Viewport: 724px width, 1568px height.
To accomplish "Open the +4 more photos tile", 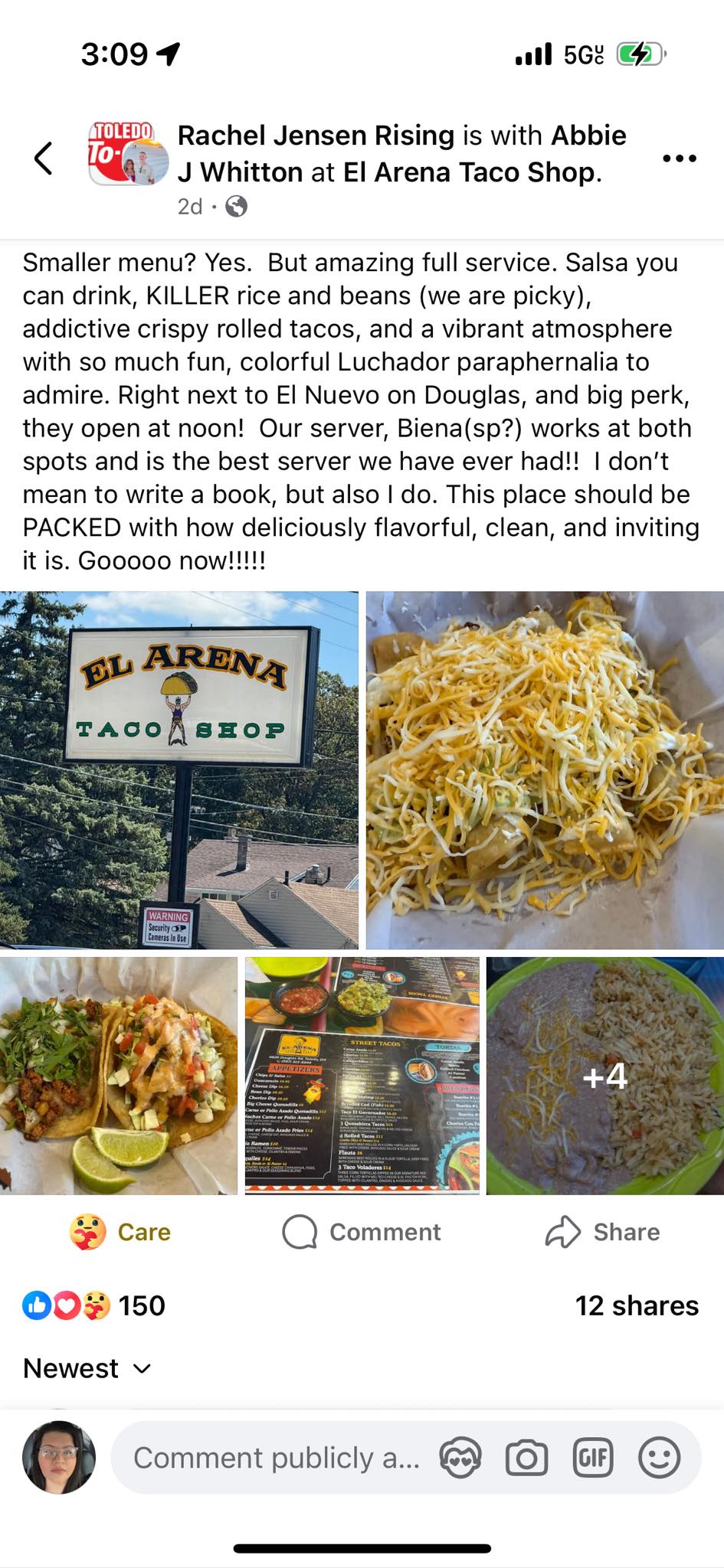I will (x=604, y=1075).
